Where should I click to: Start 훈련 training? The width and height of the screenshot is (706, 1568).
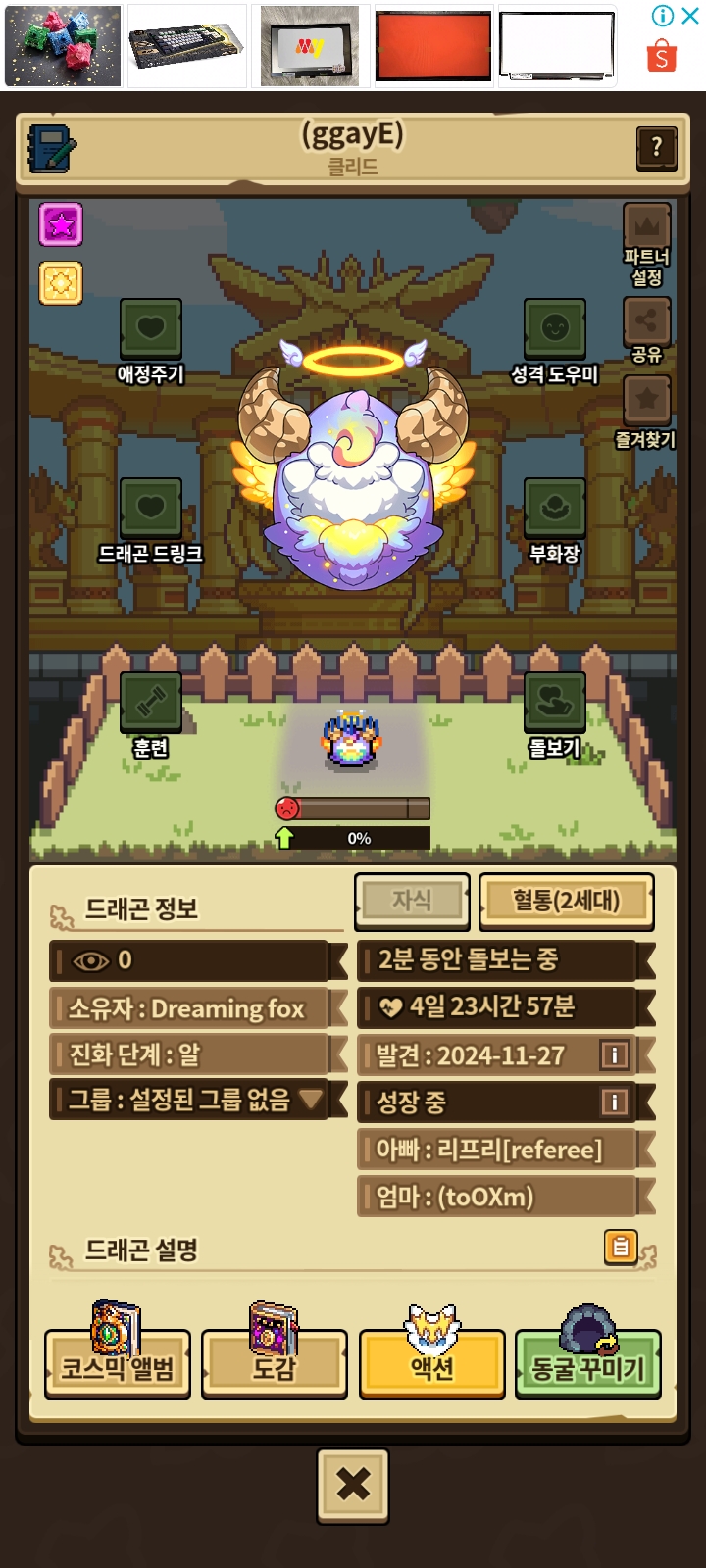[150, 702]
